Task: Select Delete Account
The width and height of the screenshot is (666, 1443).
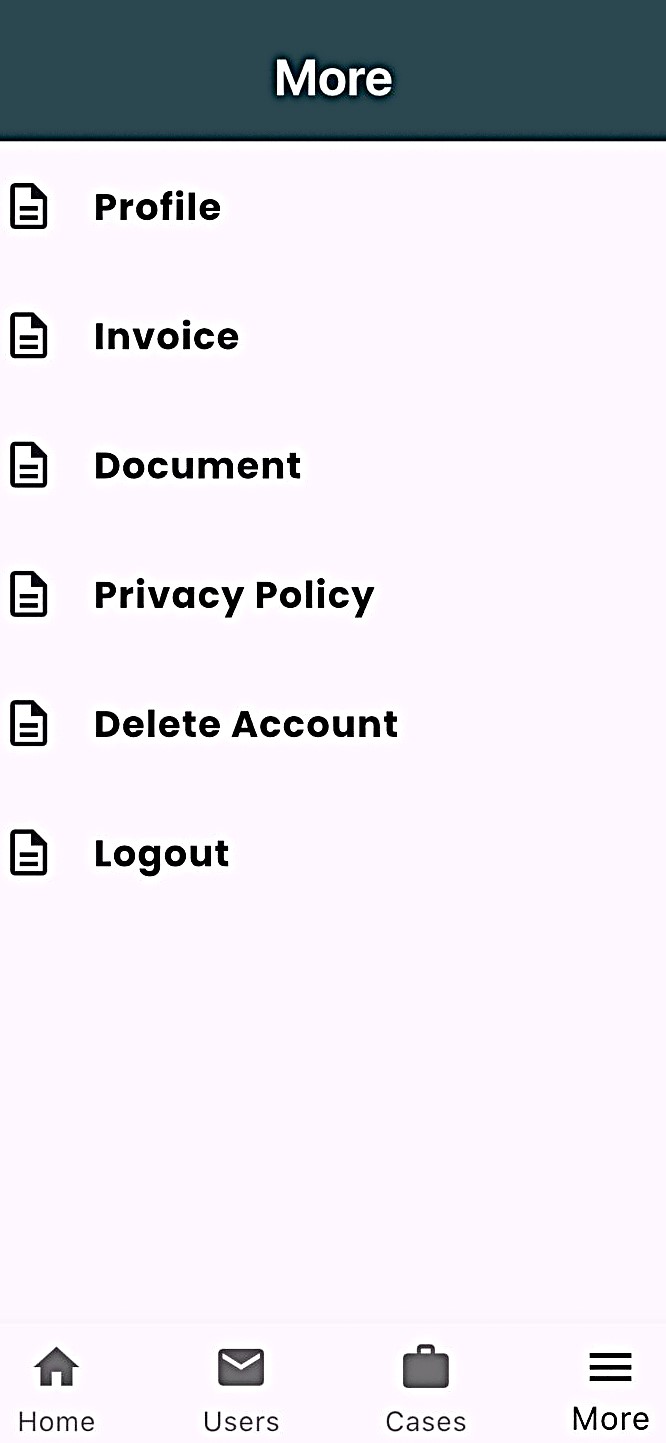Action: (x=245, y=724)
